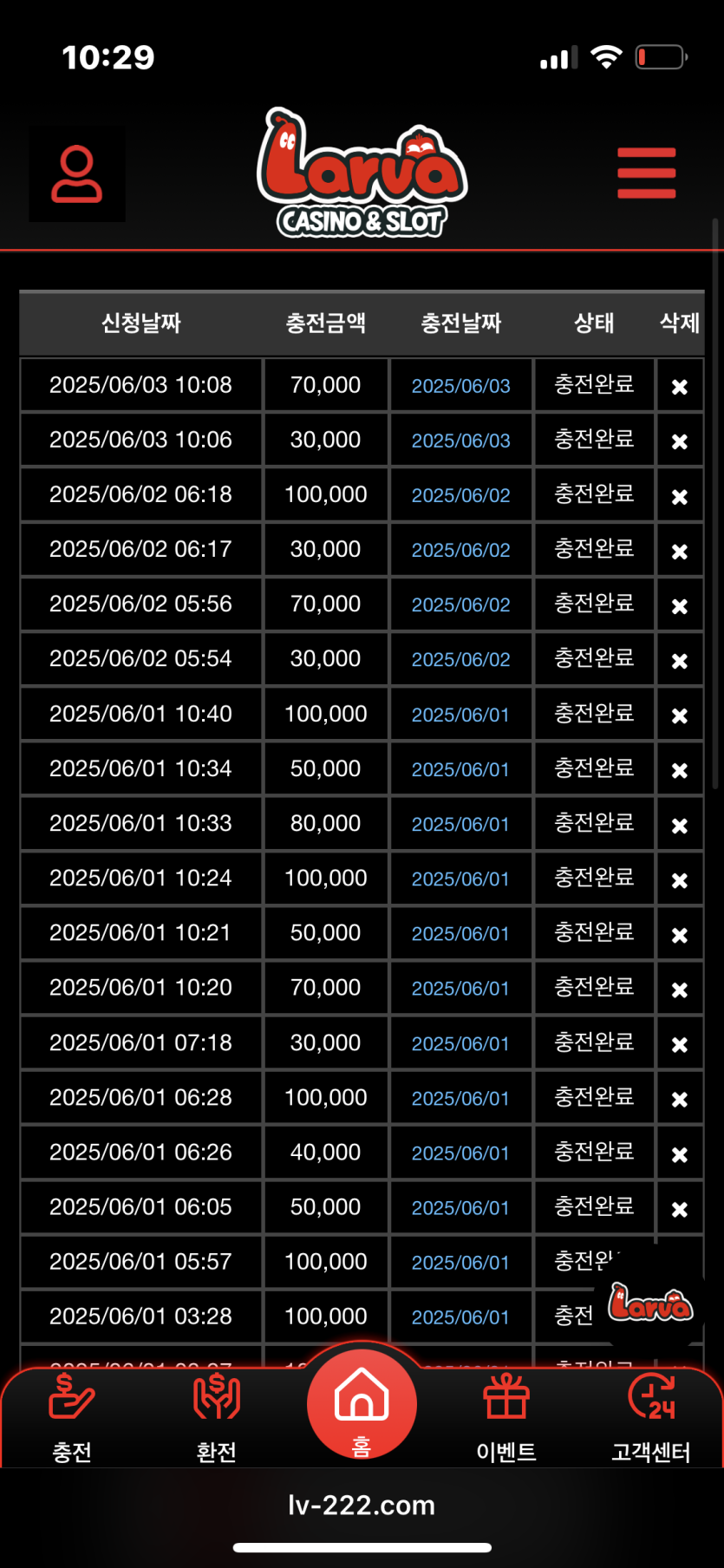Open the user profile icon
724x1568 pixels.
click(77, 173)
